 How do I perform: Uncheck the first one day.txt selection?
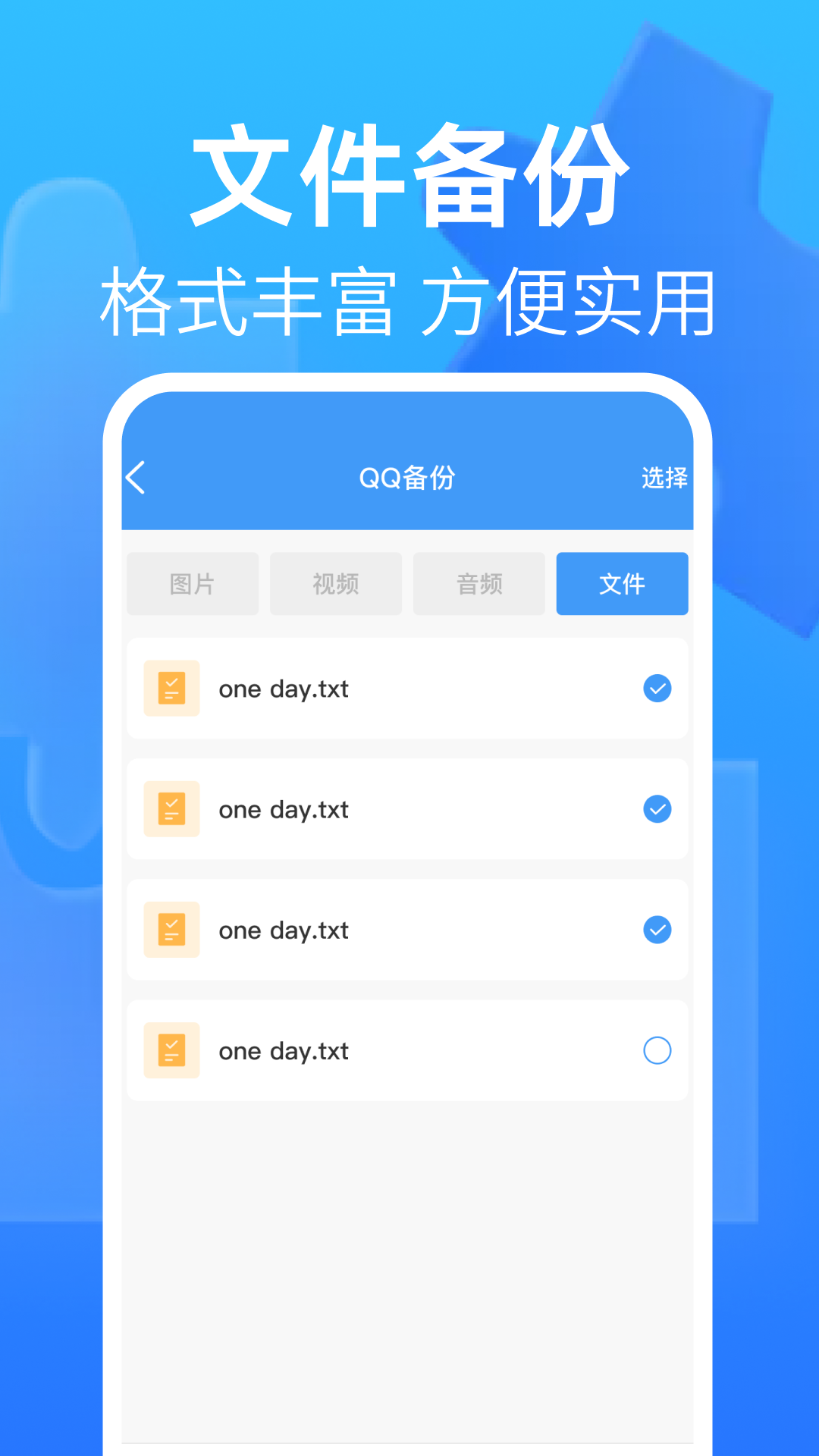pos(657,689)
